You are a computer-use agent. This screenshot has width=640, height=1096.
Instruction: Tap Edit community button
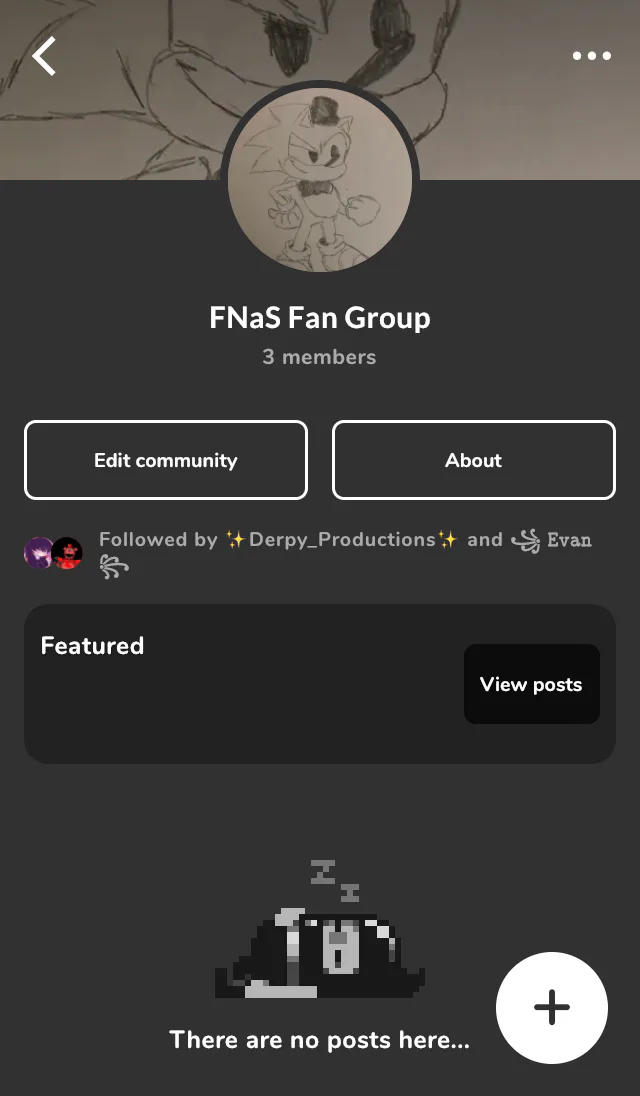coord(166,460)
